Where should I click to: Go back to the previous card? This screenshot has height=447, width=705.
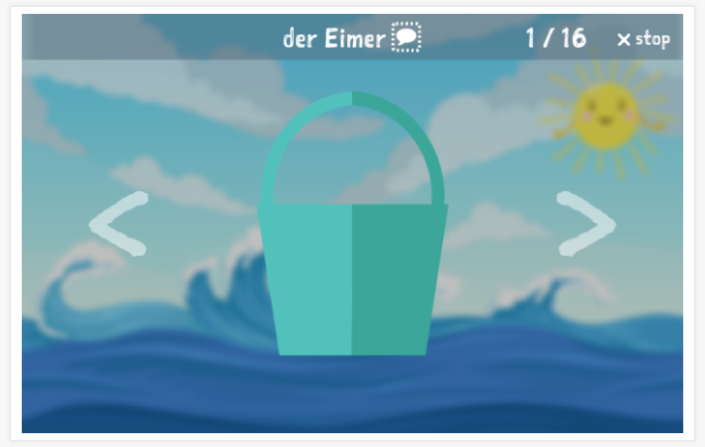[x=119, y=224]
